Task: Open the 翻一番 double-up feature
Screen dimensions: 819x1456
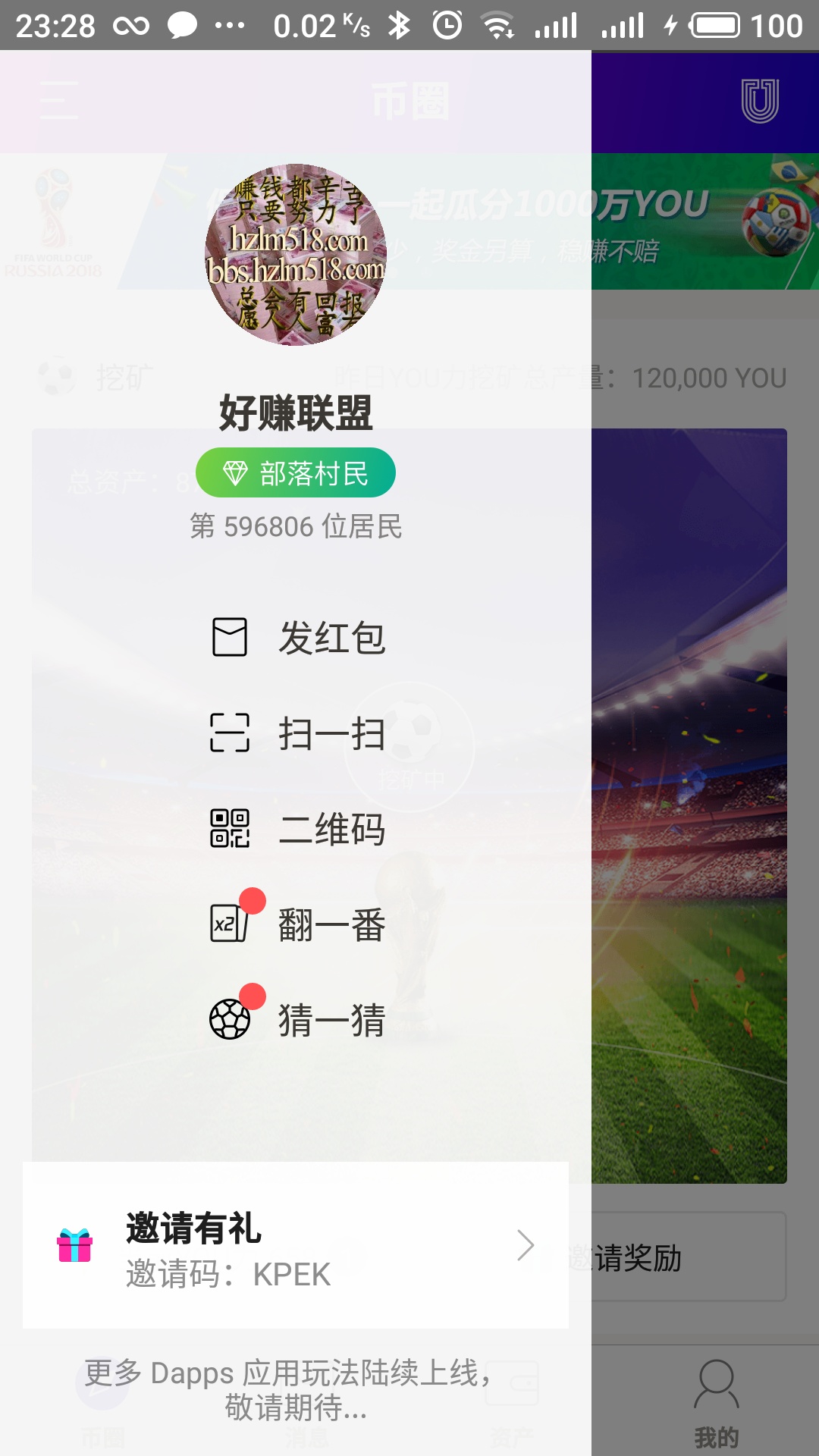Action: click(297, 924)
